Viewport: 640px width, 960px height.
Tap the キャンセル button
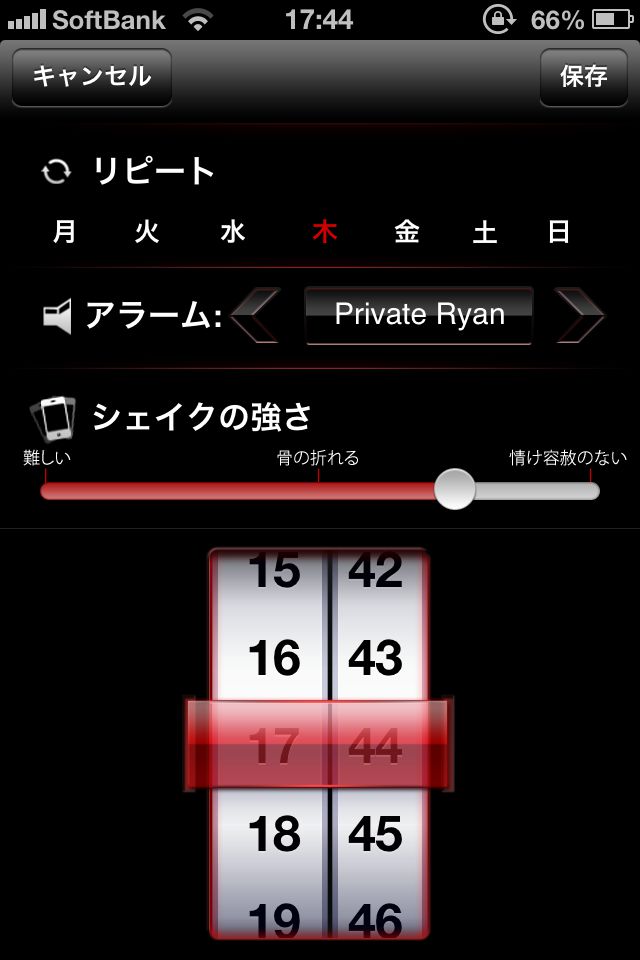click(91, 77)
